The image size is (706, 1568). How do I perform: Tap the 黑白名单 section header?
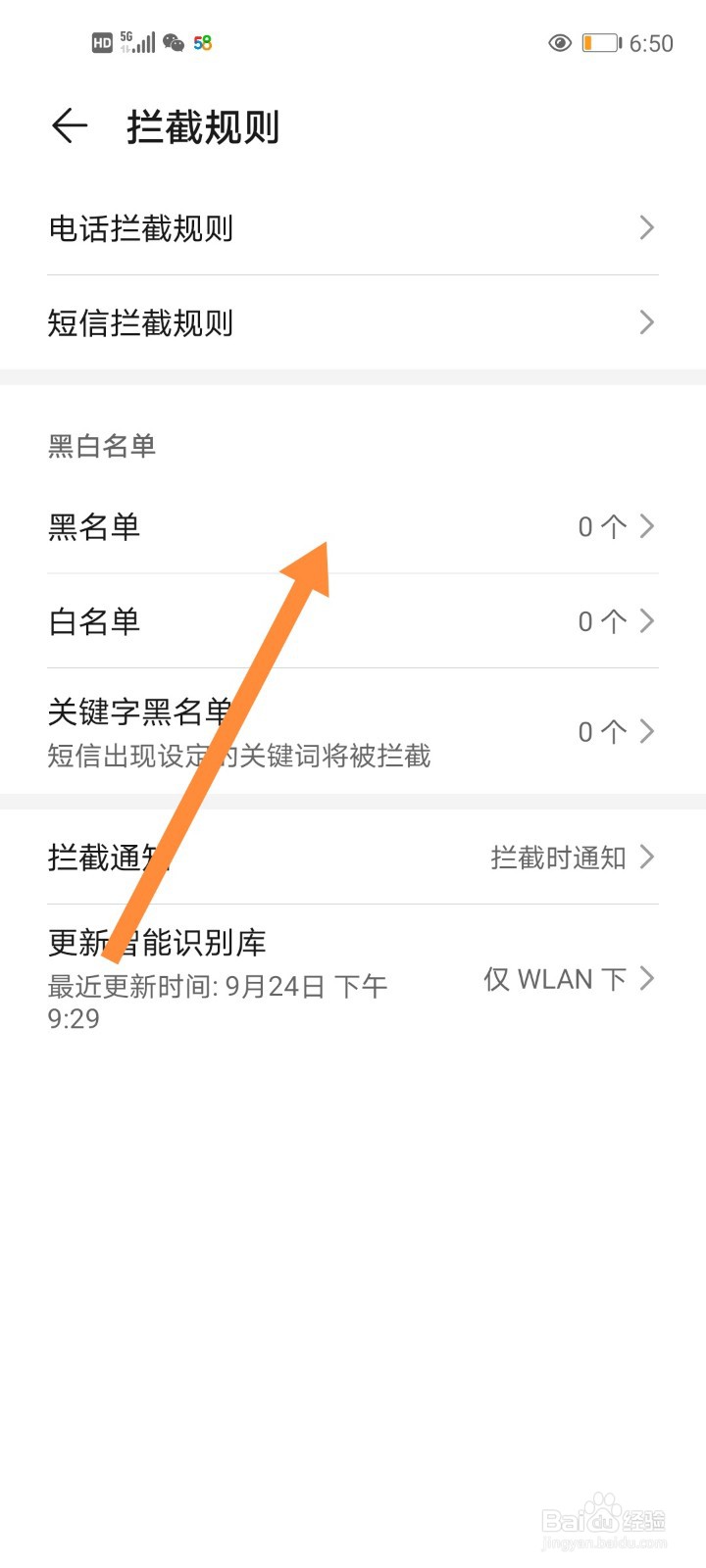tap(99, 445)
